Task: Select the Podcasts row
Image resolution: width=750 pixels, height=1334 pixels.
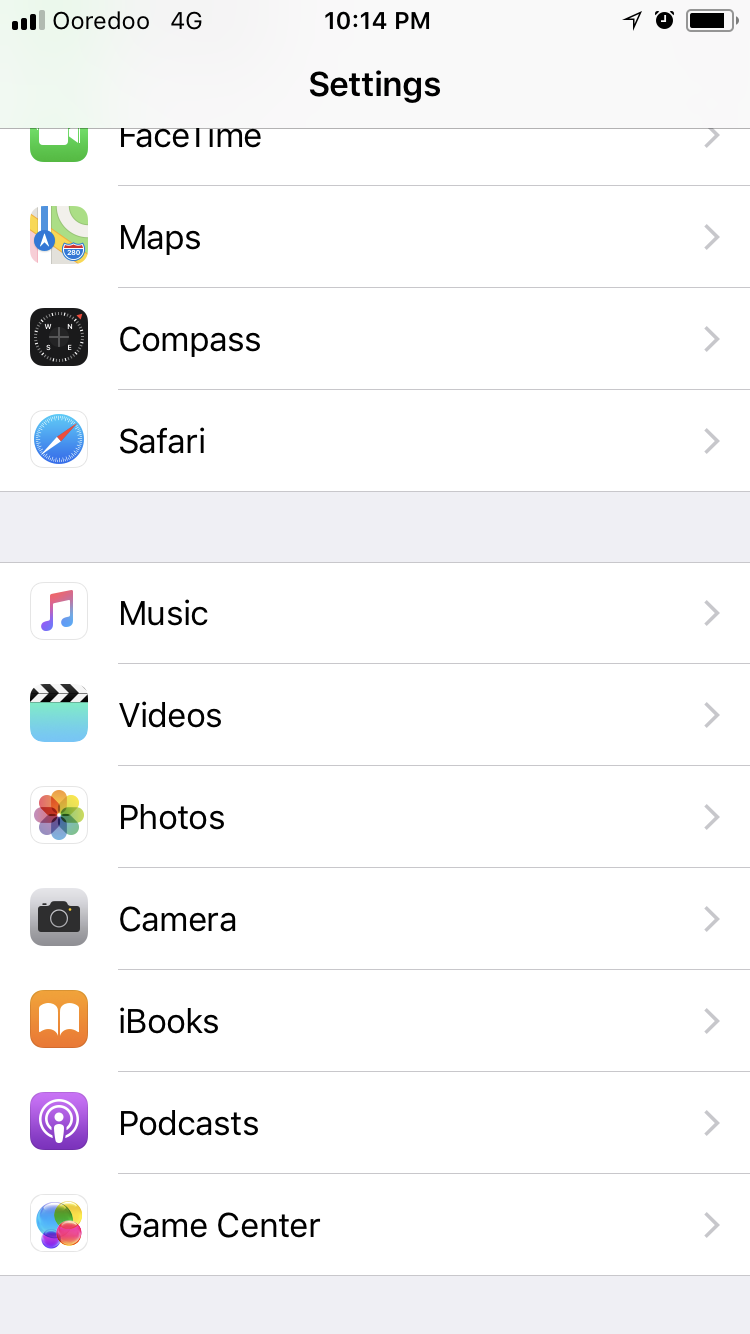Action: [x=375, y=1123]
